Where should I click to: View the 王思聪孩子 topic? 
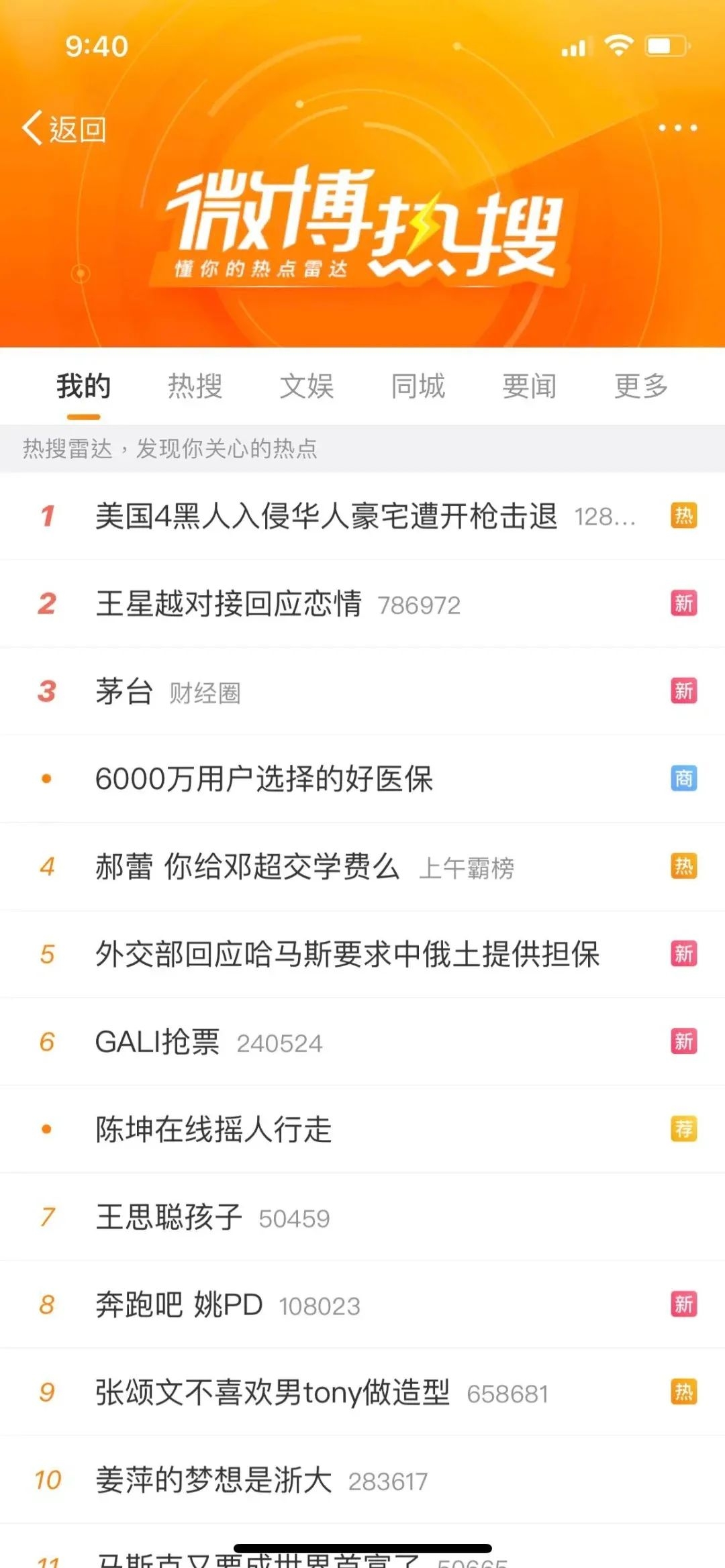tap(169, 1216)
